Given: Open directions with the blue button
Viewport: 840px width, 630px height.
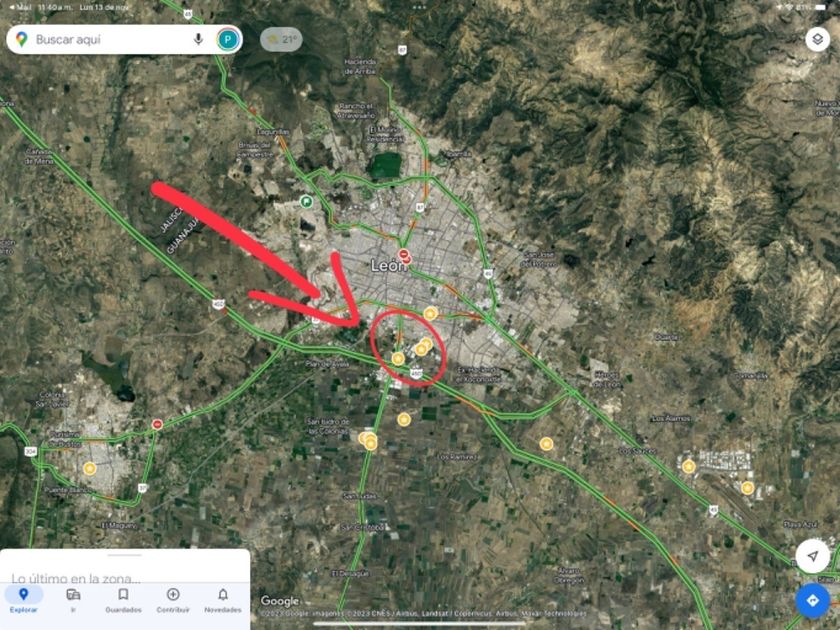Looking at the screenshot, I should click(x=812, y=600).
